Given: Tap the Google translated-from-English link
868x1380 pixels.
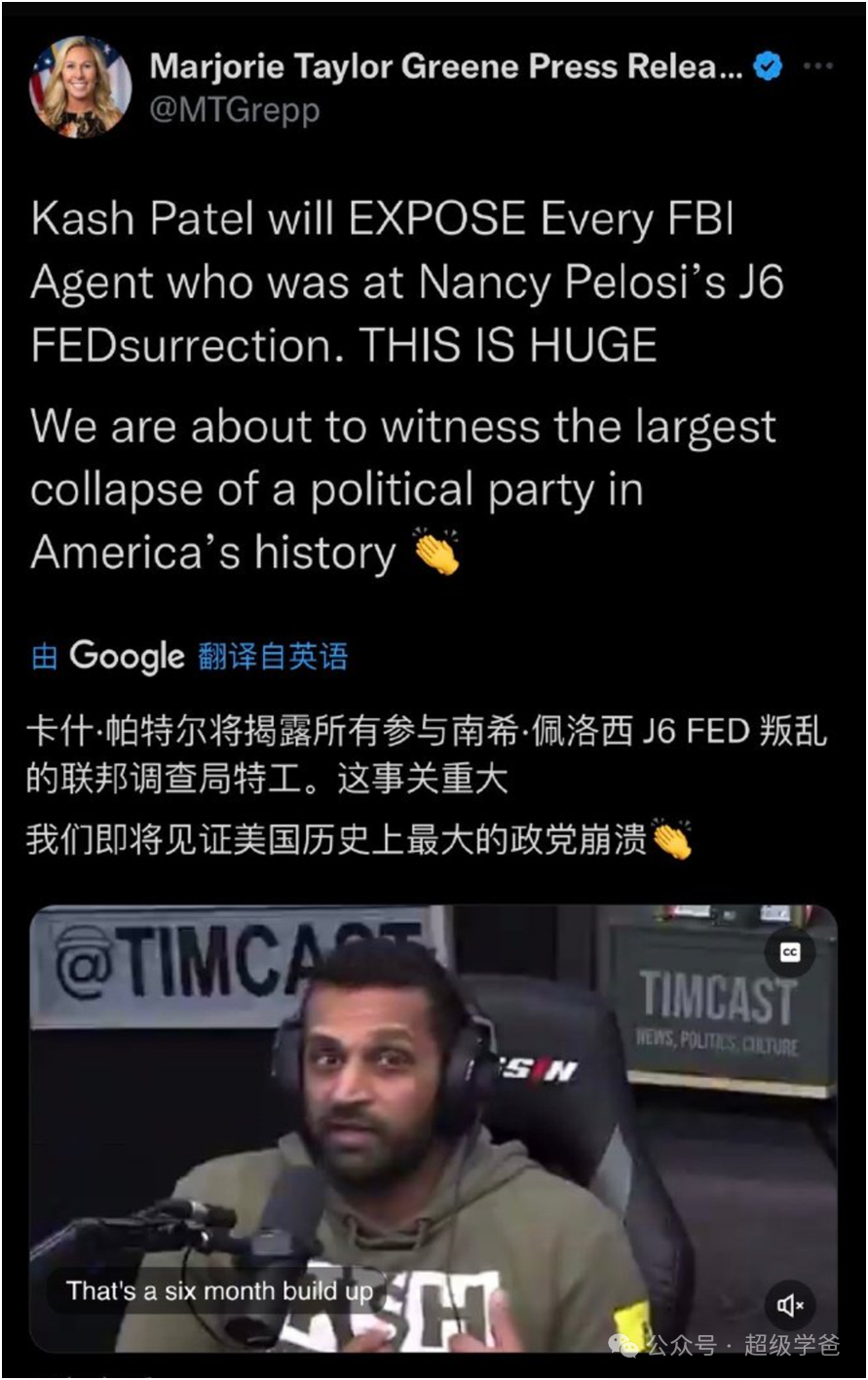Looking at the screenshot, I should (272, 656).
